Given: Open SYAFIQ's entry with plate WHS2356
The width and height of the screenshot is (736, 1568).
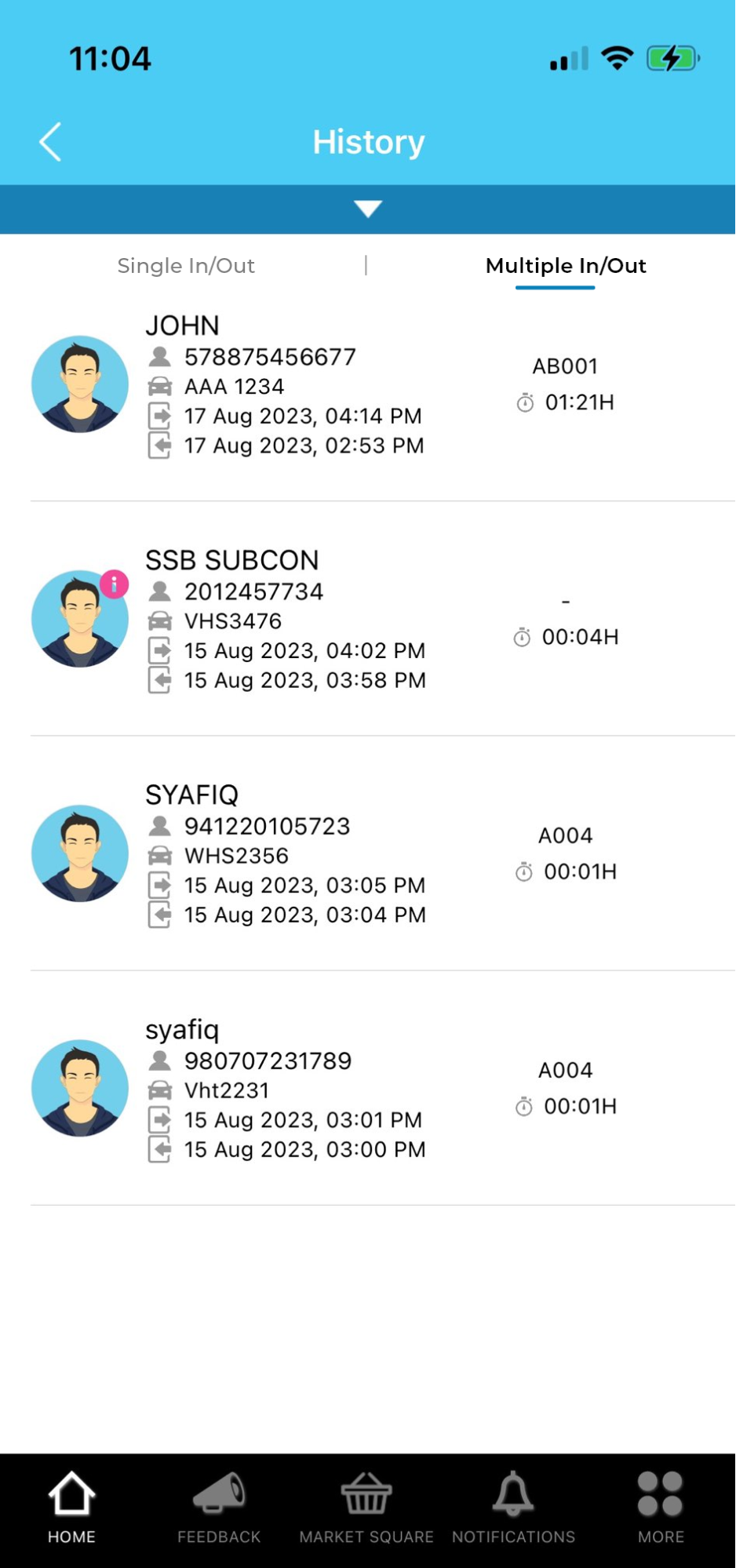Looking at the screenshot, I should click(368, 853).
